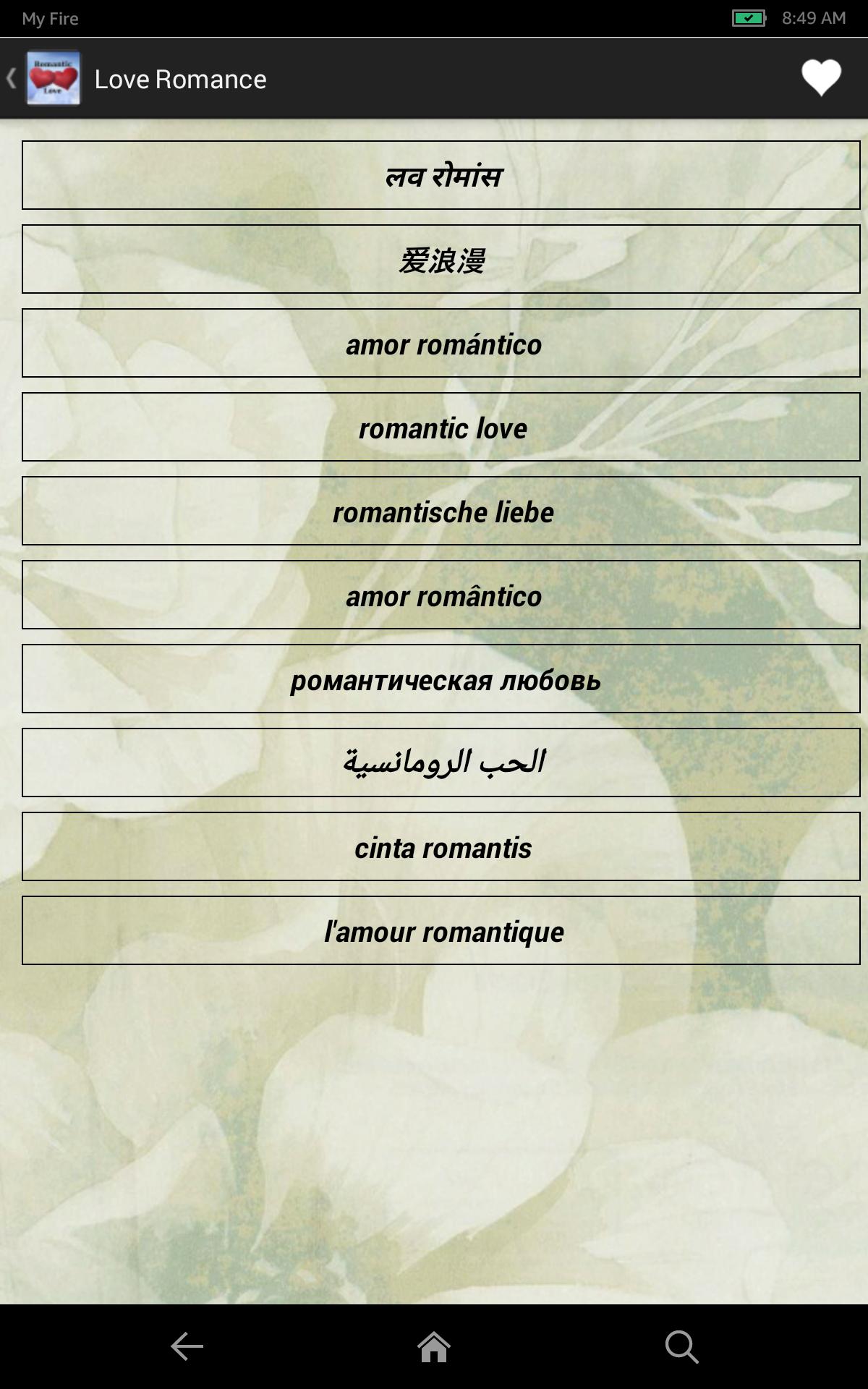Open cinta romantis
Image resolution: width=868 pixels, height=1389 pixels.
coord(441,846)
